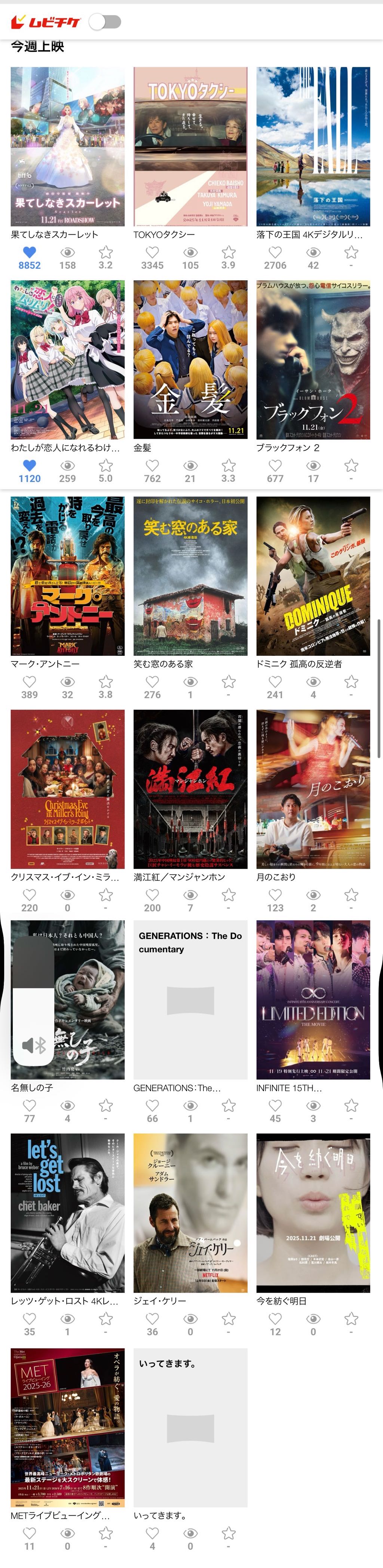
Task: Select the ブラックフォン 2 poster
Action: click(313, 359)
